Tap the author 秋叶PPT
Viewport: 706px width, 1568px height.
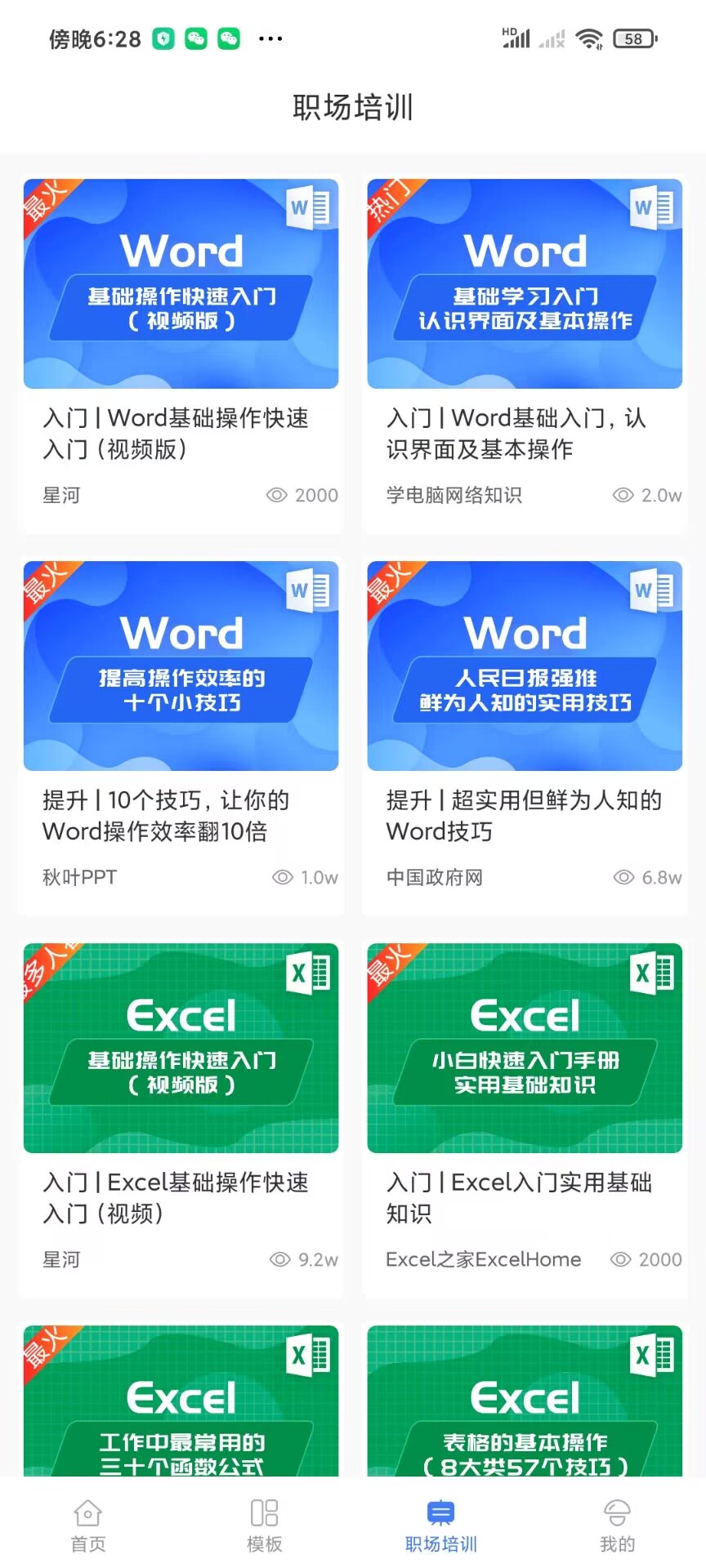click(x=78, y=877)
